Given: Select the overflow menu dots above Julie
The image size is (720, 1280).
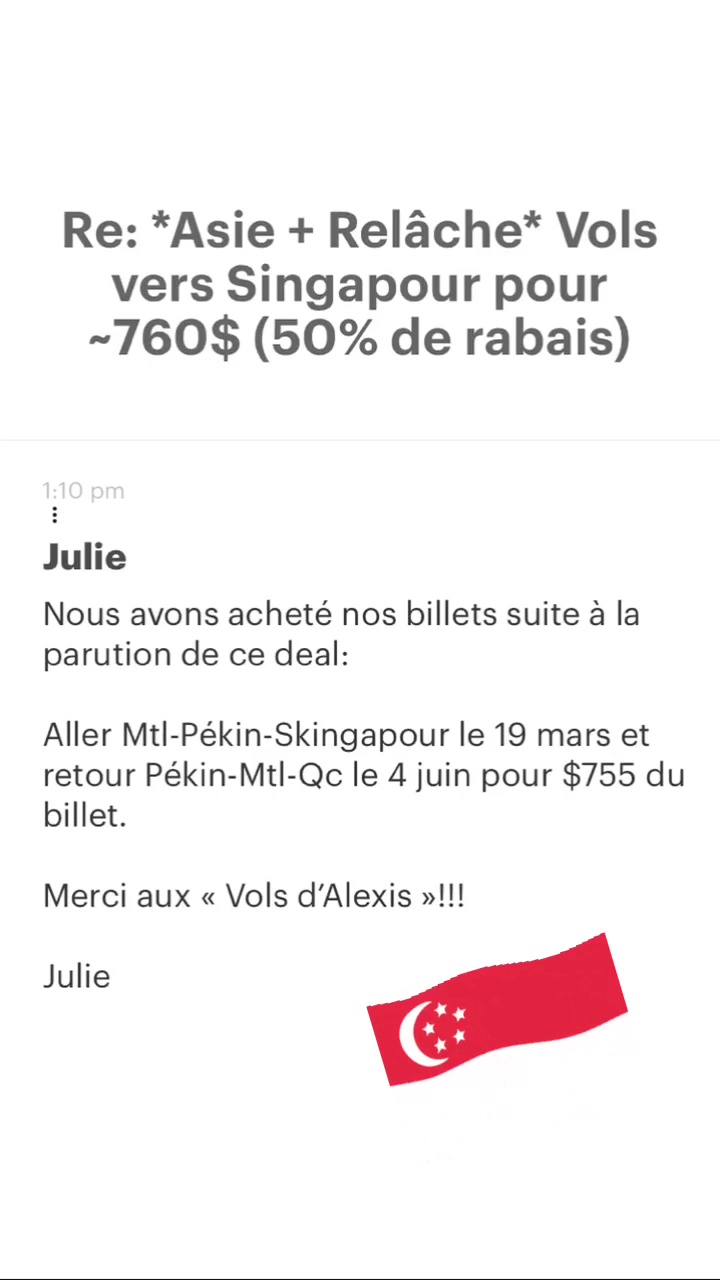Looking at the screenshot, I should click(54, 514).
